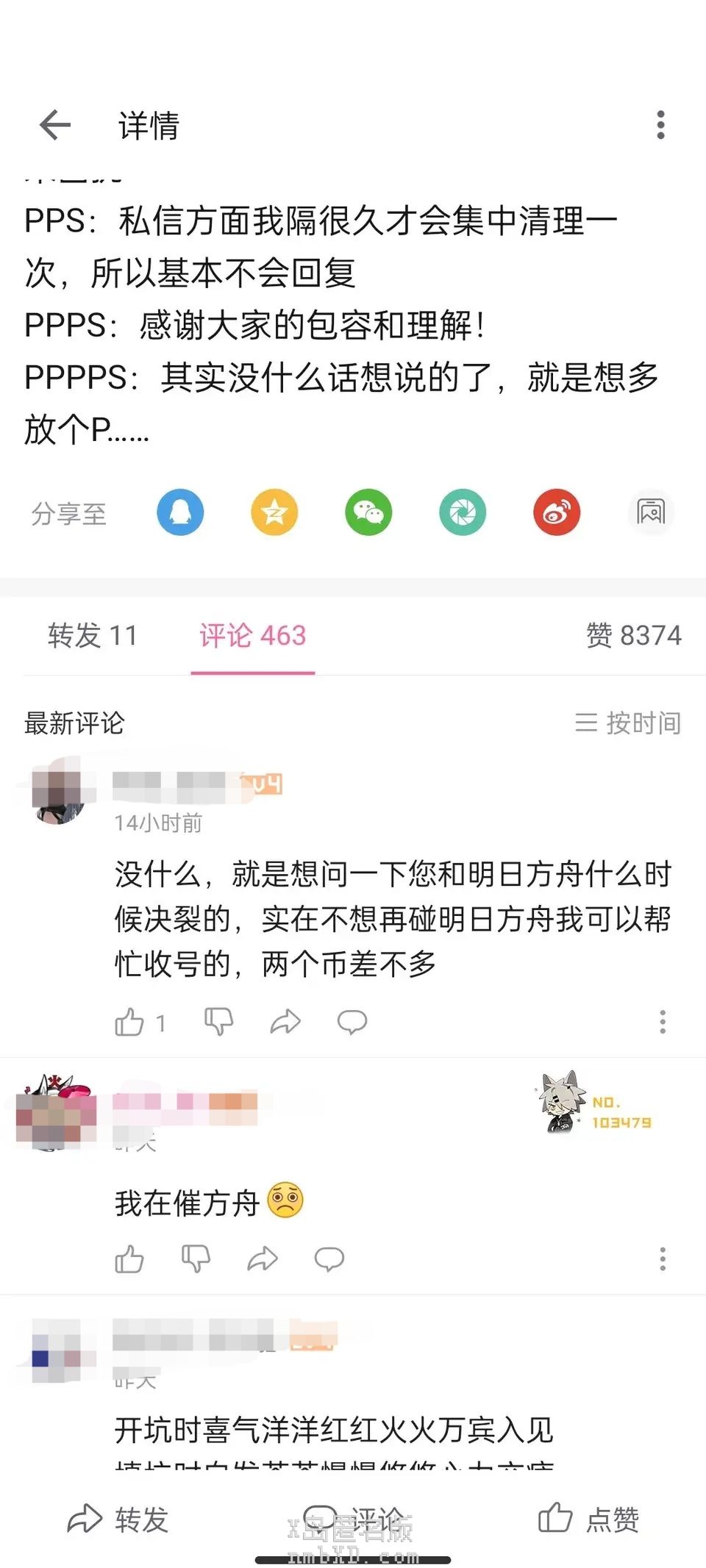The image size is (706, 1568).
Task: Switch to the 转发 11 tab
Action: [93, 636]
